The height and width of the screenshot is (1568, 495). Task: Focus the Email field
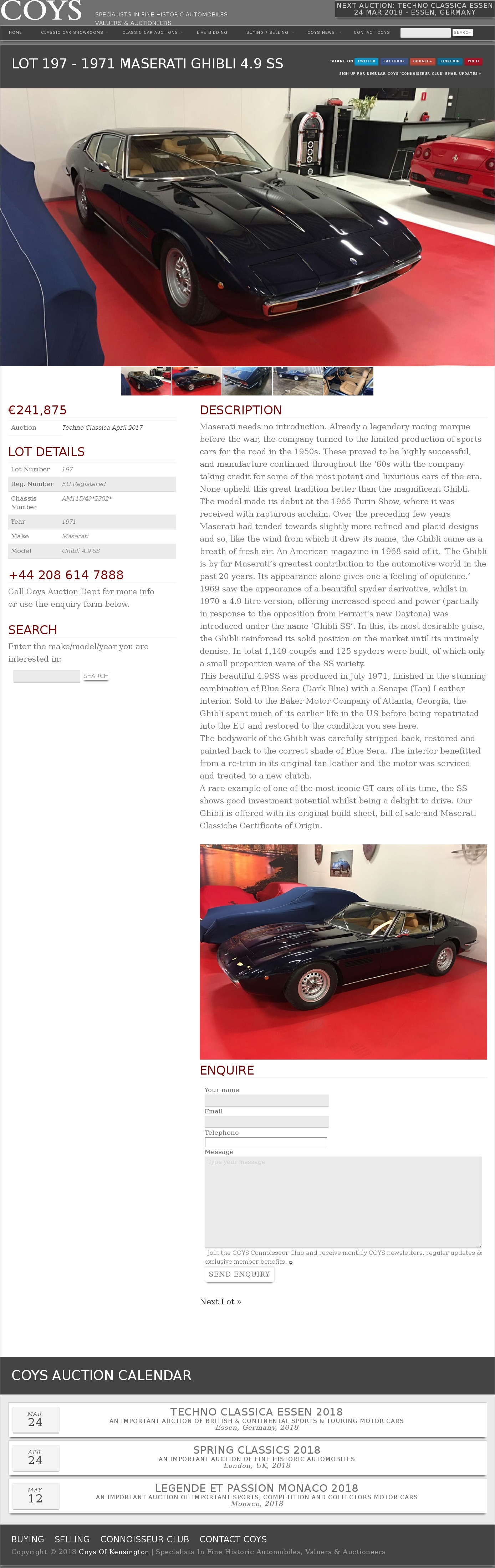click(x=266, y=1121)
